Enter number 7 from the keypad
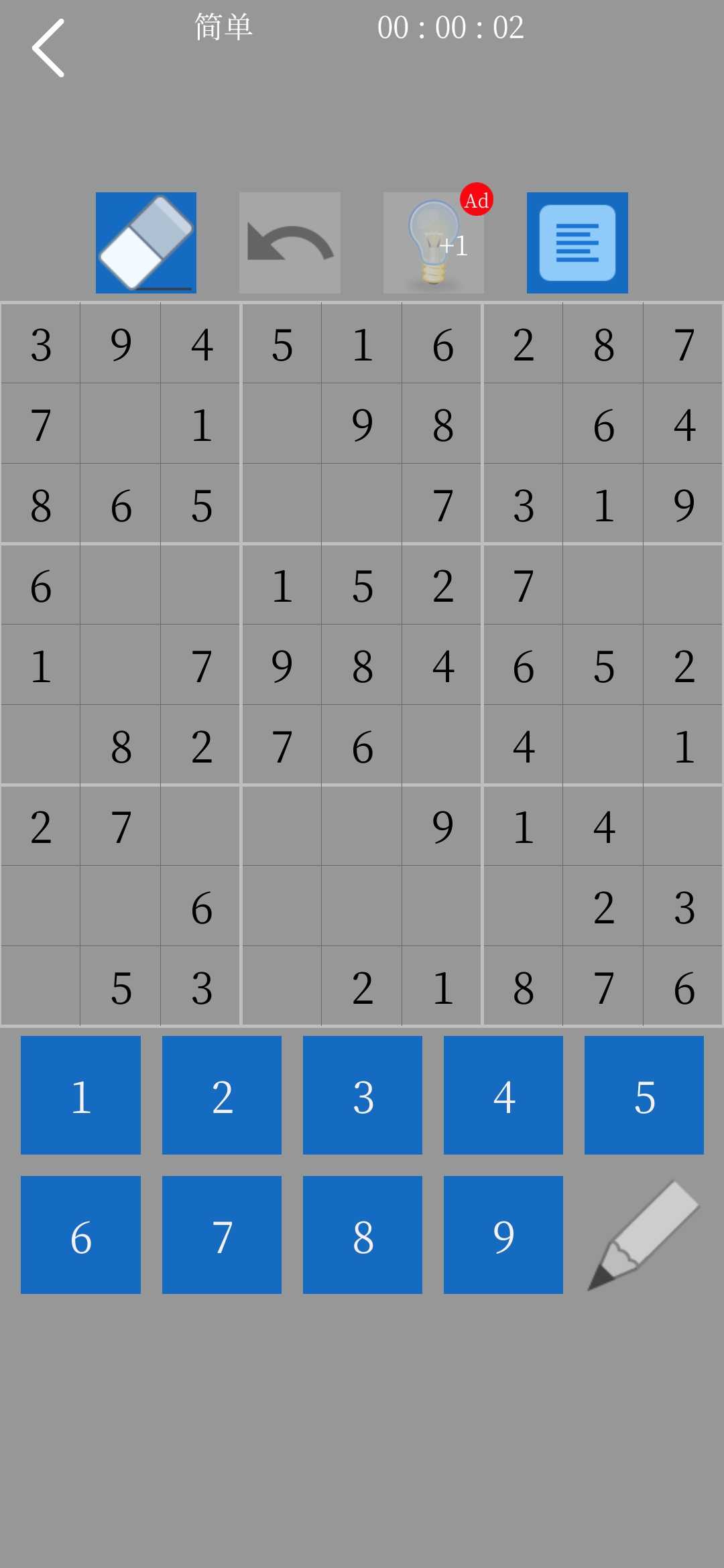This screenshot has height=1568, width=724. point(222,1235)
